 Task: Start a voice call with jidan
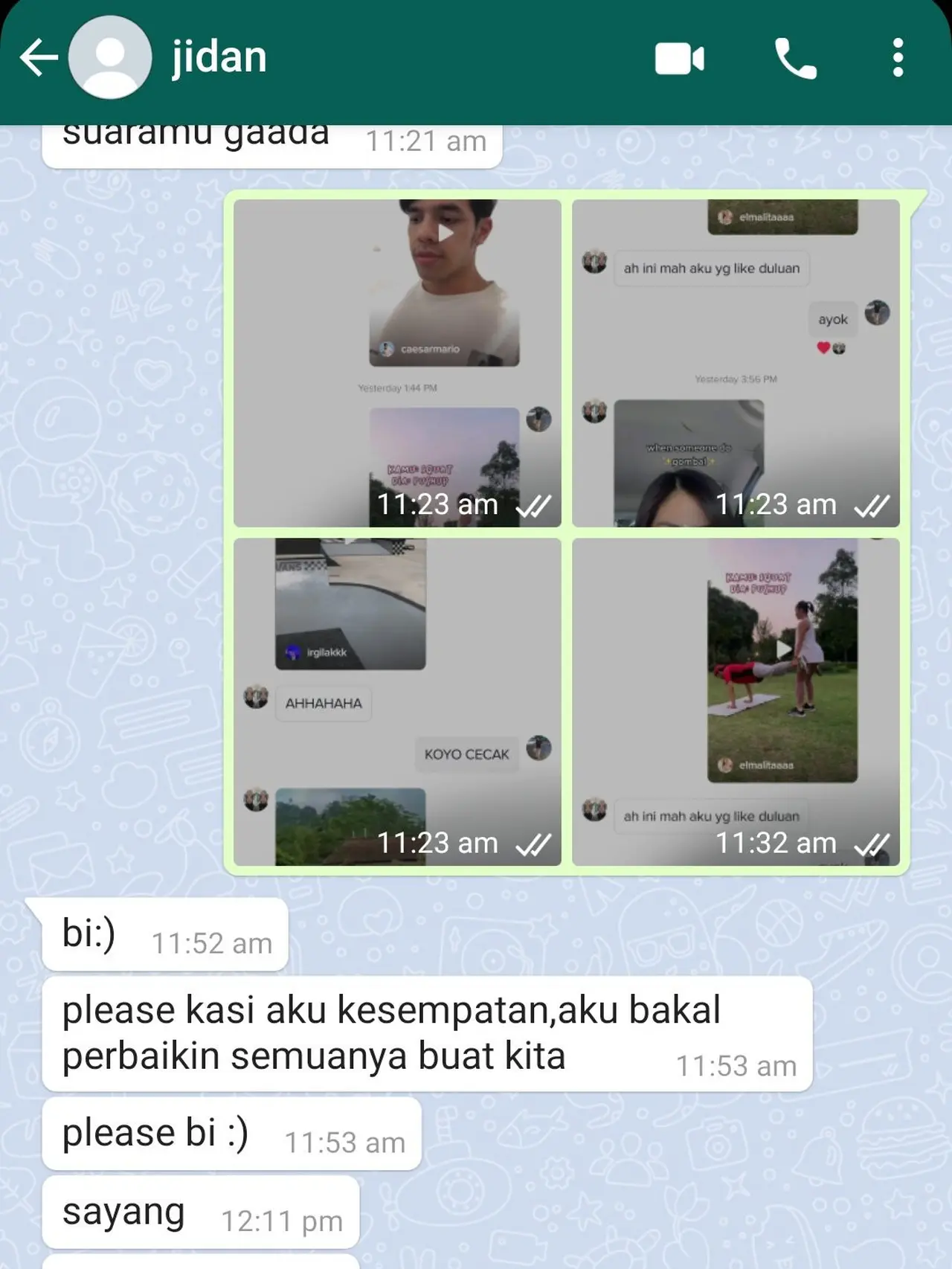coord(795,59)
